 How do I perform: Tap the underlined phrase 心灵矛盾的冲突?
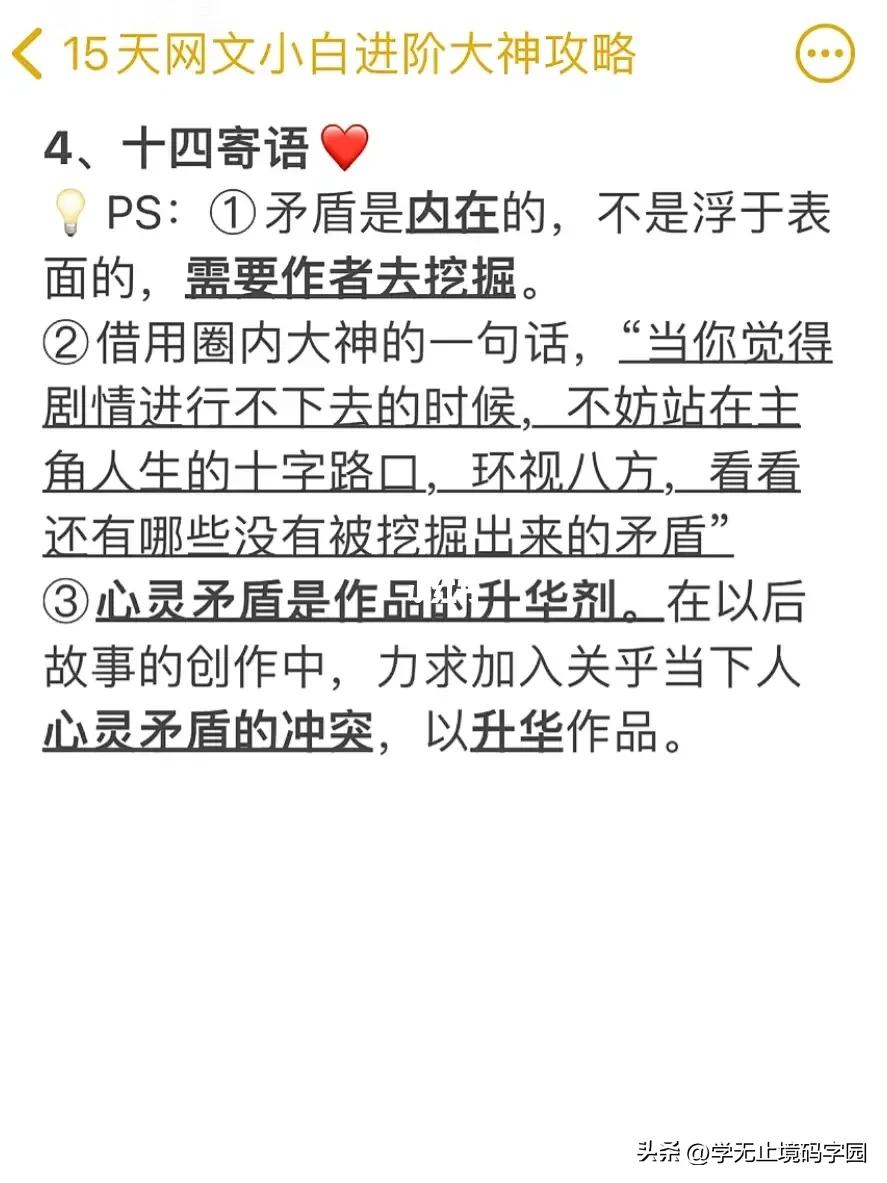pos(208,731)
